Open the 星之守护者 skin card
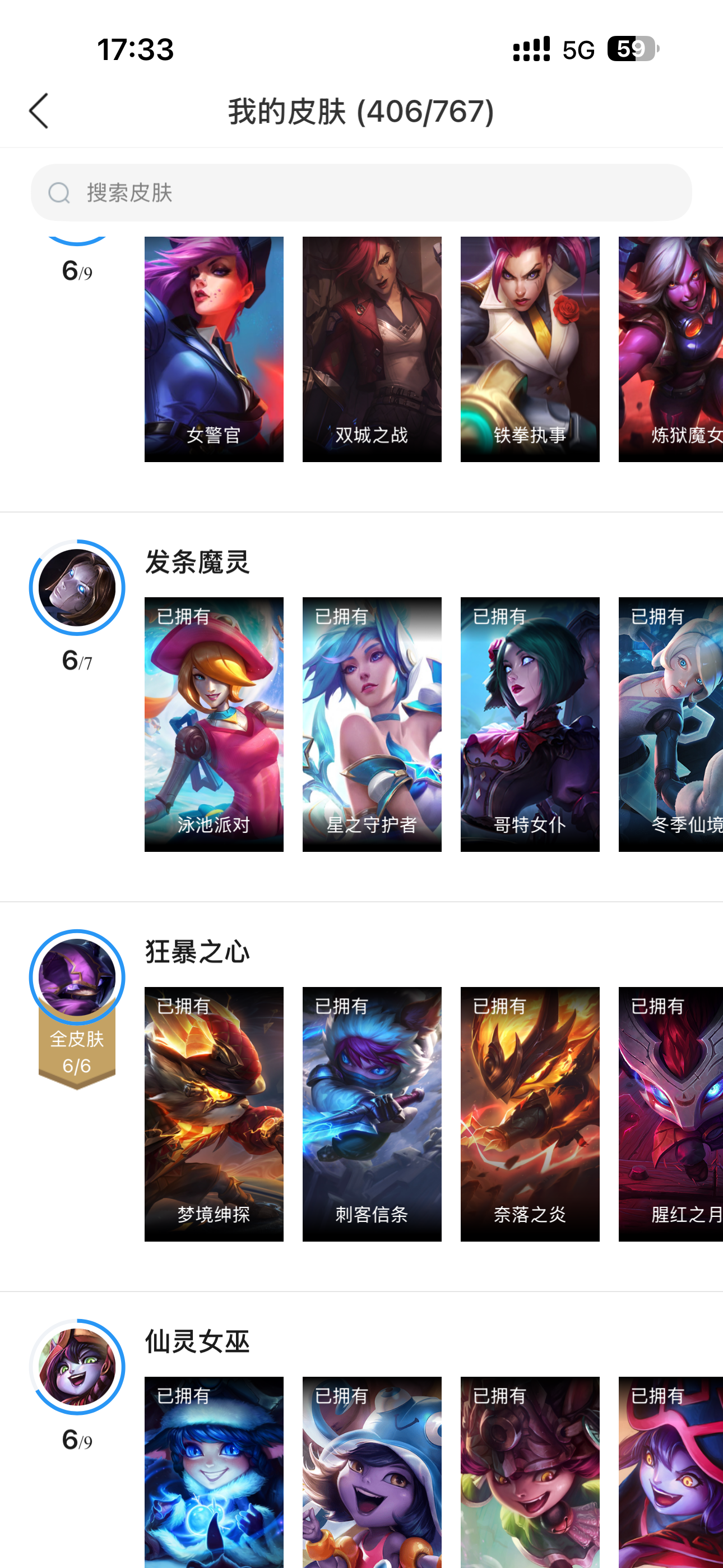 pyautogui.click(x=372, y=725)
